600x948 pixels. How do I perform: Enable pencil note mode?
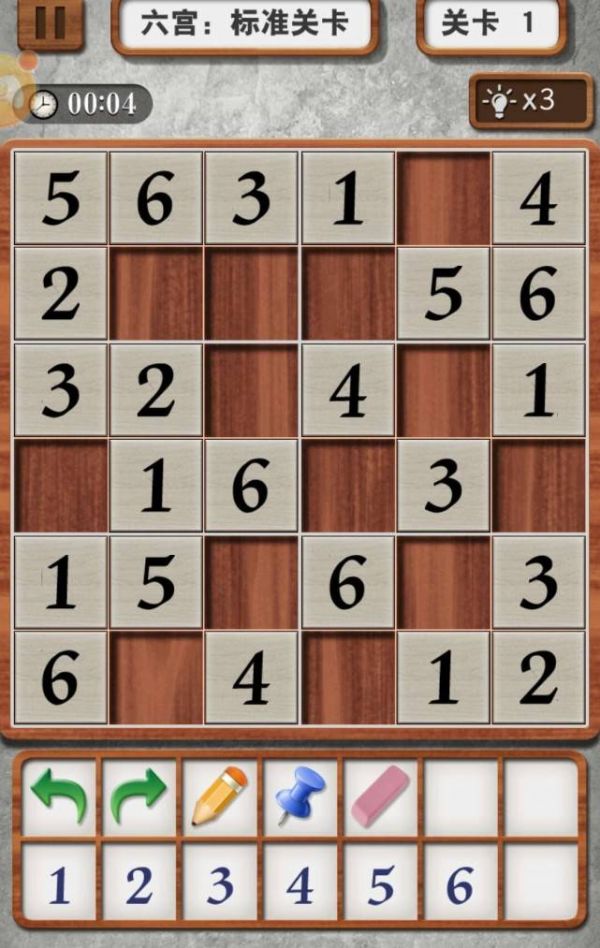click(x=219, y=796)
